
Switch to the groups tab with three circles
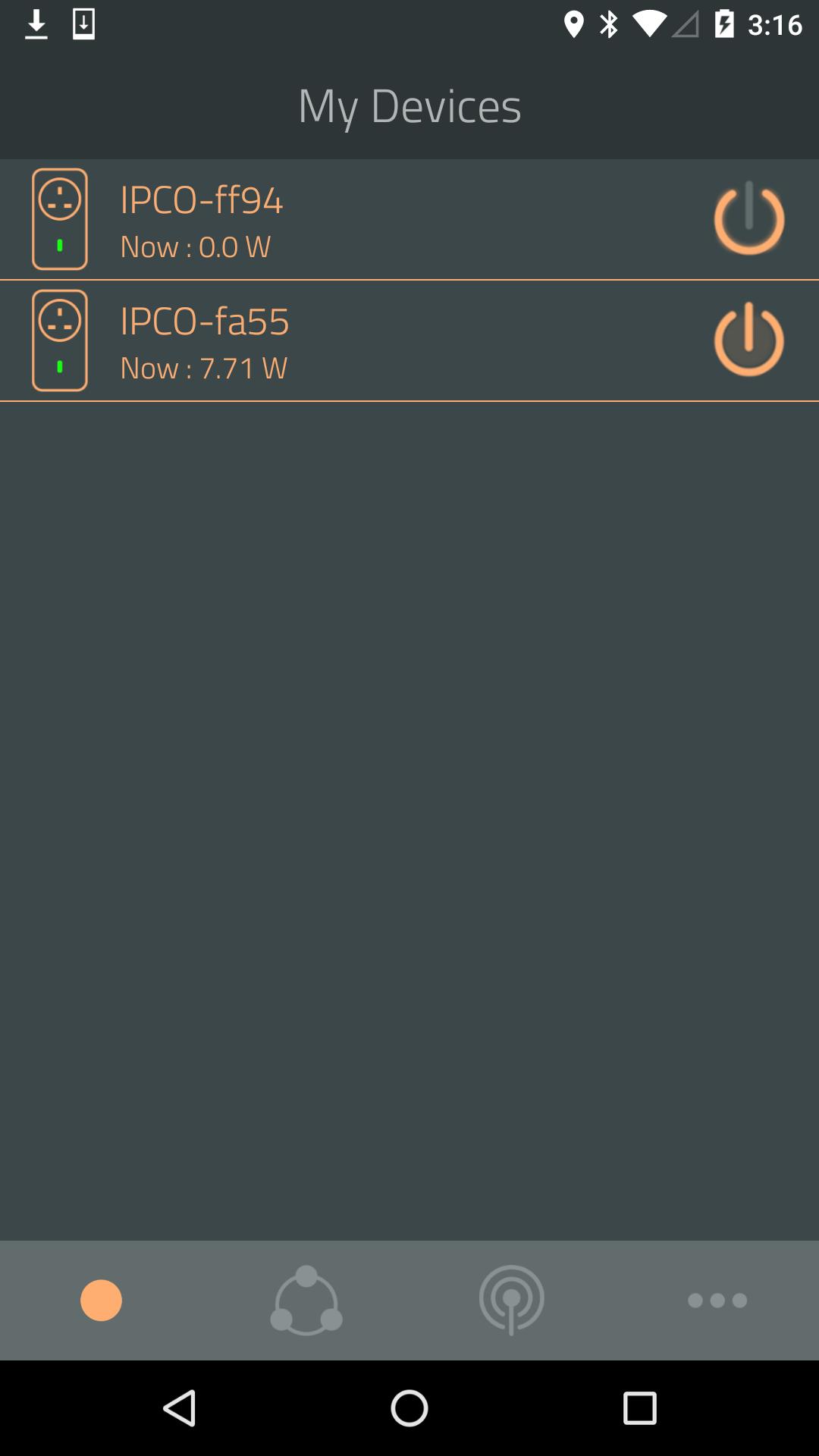pos(306,1301)
